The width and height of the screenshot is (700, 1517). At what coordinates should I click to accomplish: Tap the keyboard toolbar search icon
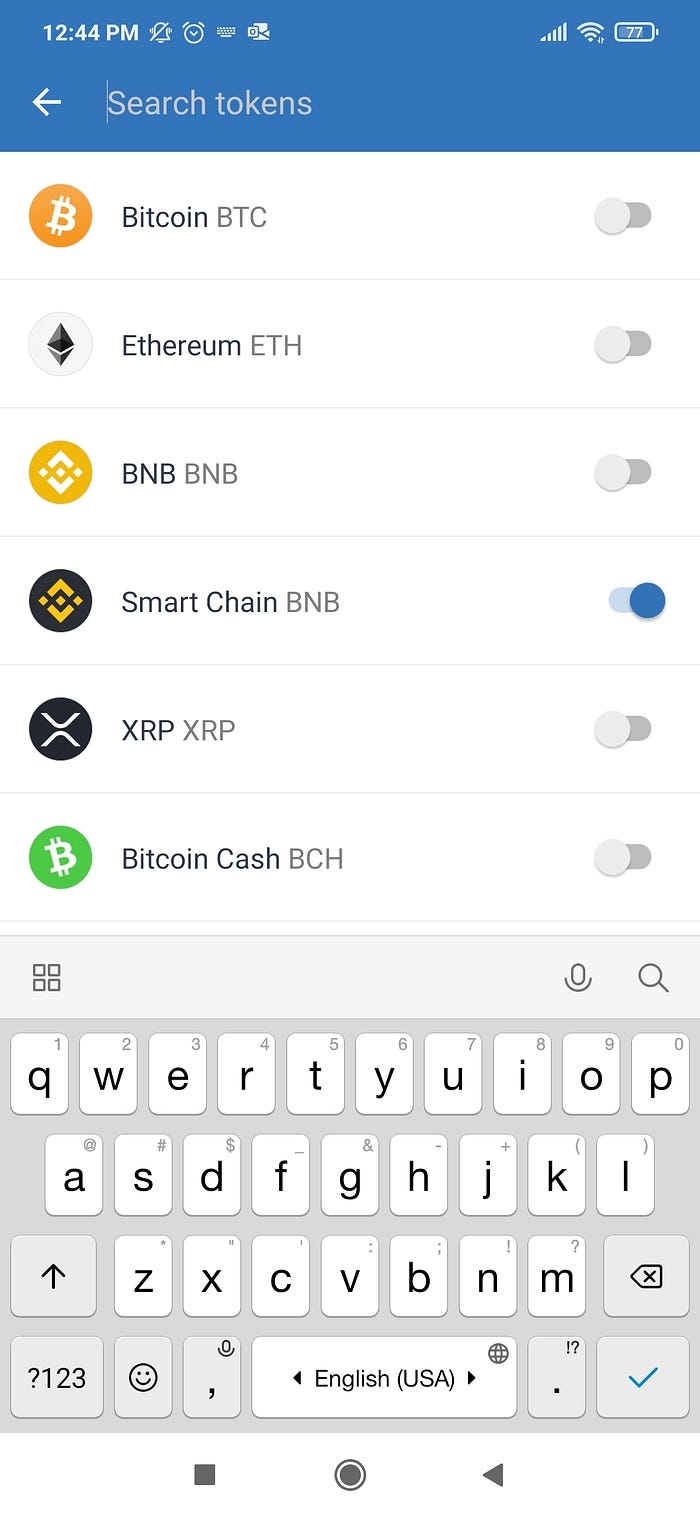(x=653, y=977)
